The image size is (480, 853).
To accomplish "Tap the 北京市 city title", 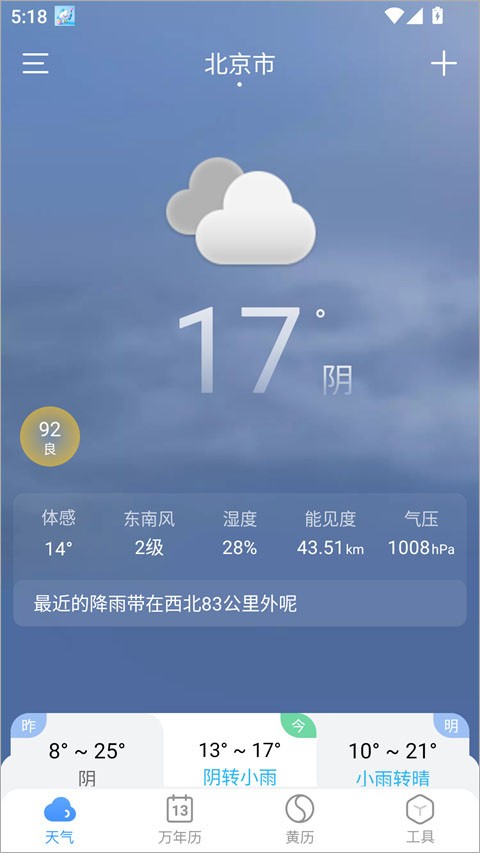I will [239, 64].
